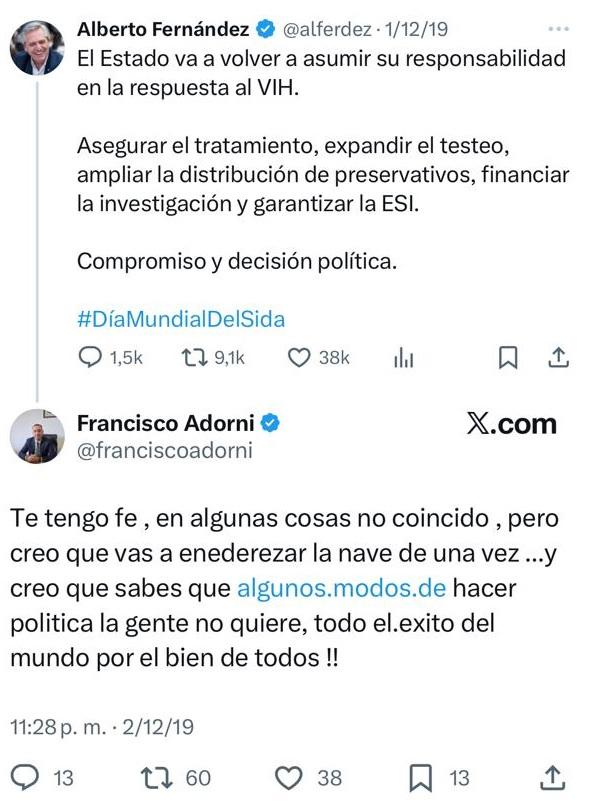610x807 pixels.
Task: Open the algunos.modos.de link
Action: tap(341, 588)
